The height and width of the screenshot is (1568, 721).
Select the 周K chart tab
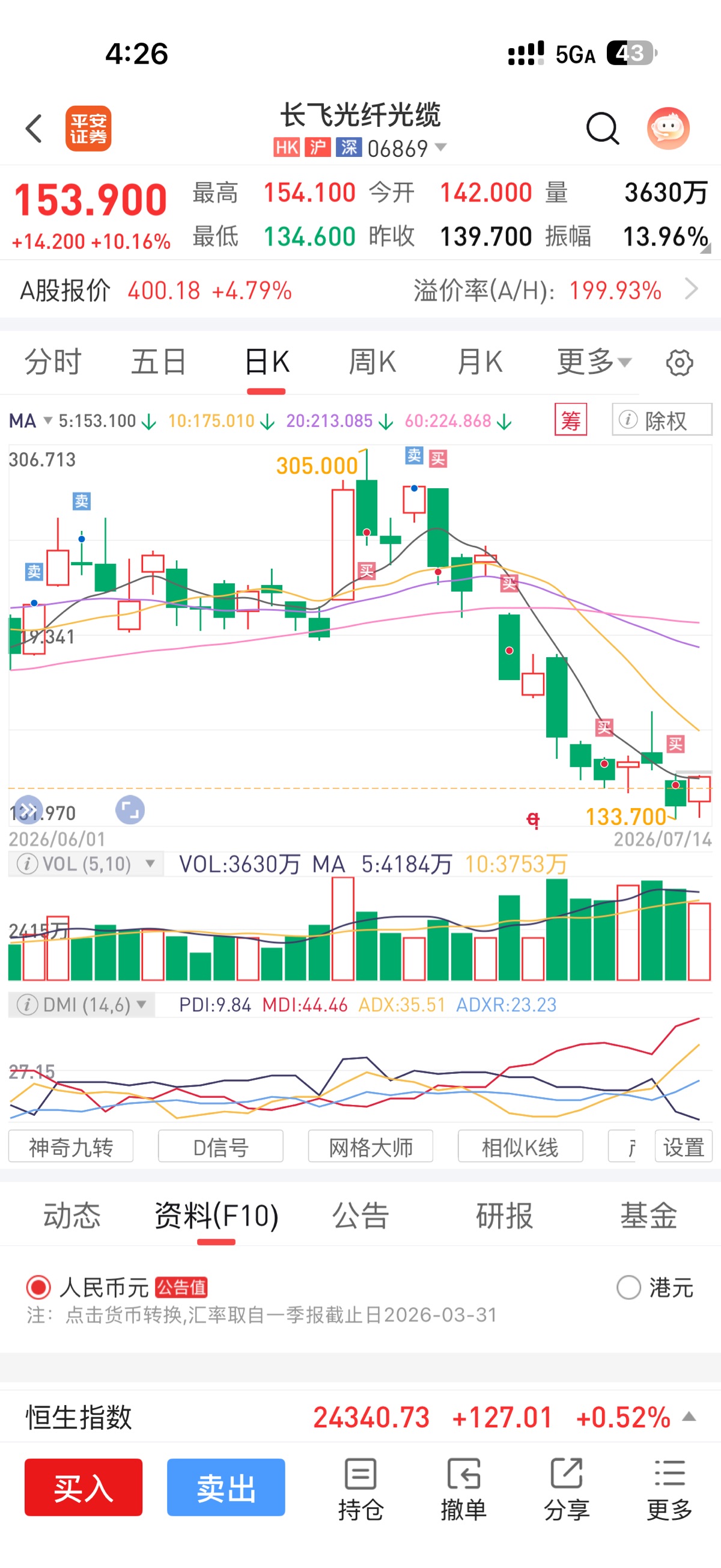[373, 362]
